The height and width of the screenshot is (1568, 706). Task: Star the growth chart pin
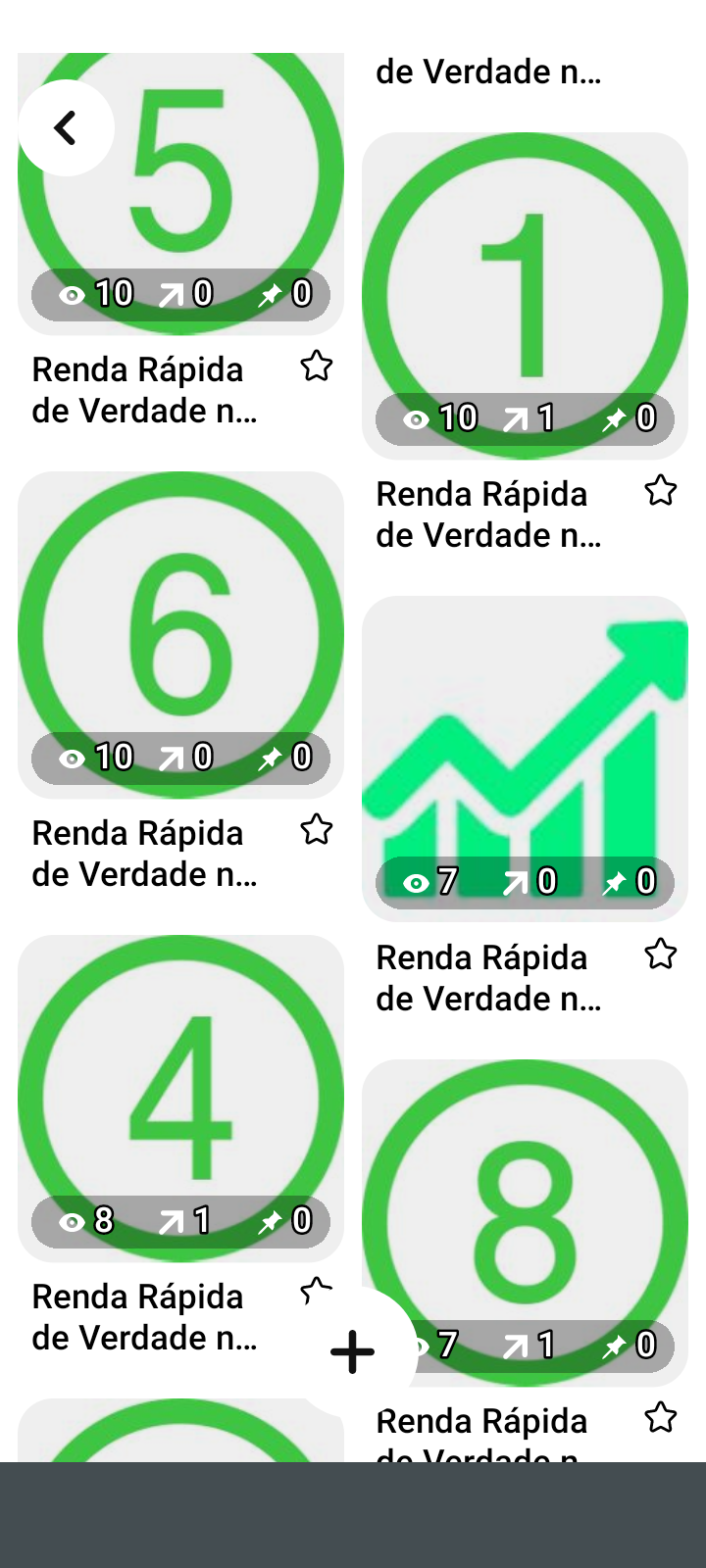coord(661,954)
